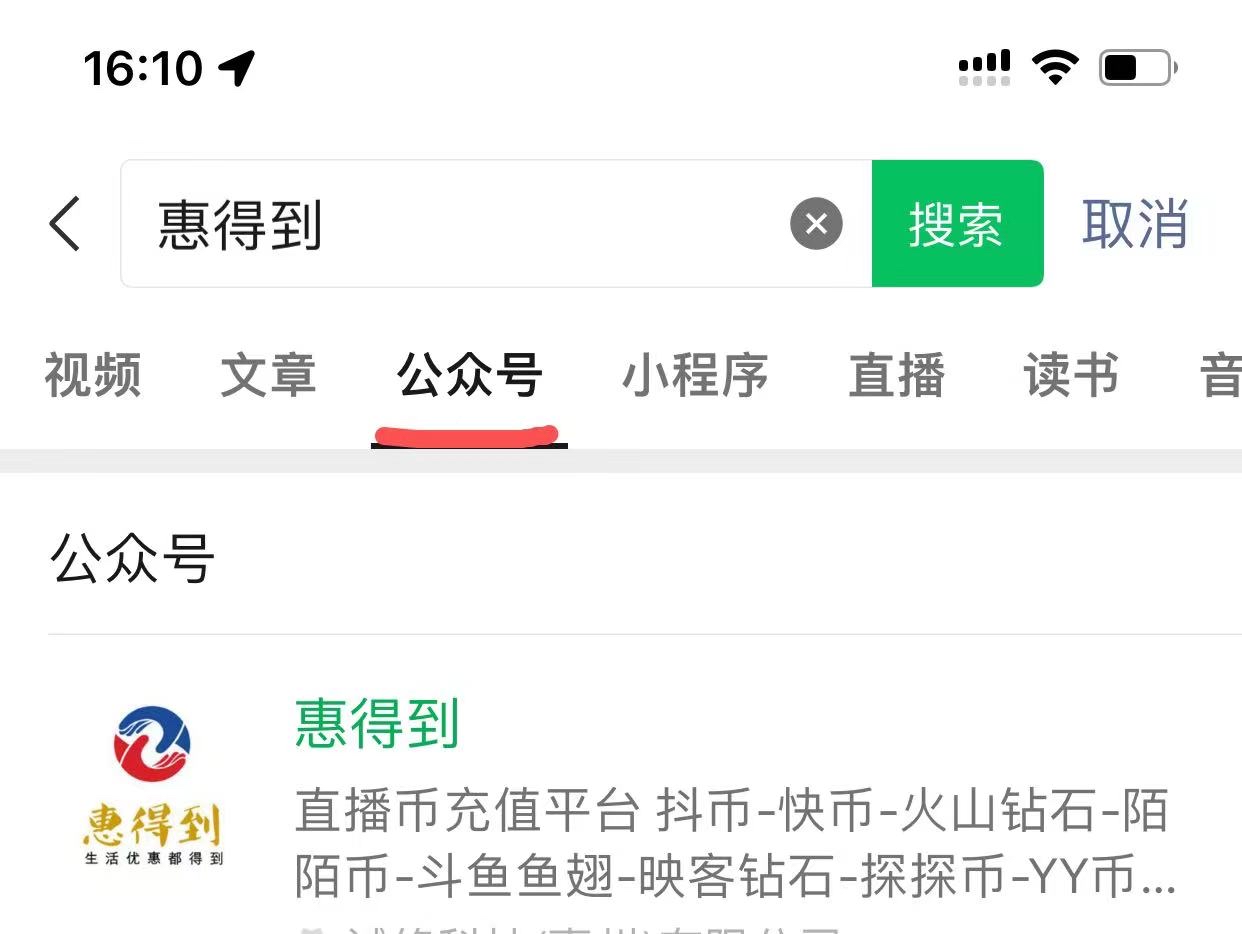Switch to the 小程序 tab
This screenshot has width=1242, height=934.
point(695,376)
